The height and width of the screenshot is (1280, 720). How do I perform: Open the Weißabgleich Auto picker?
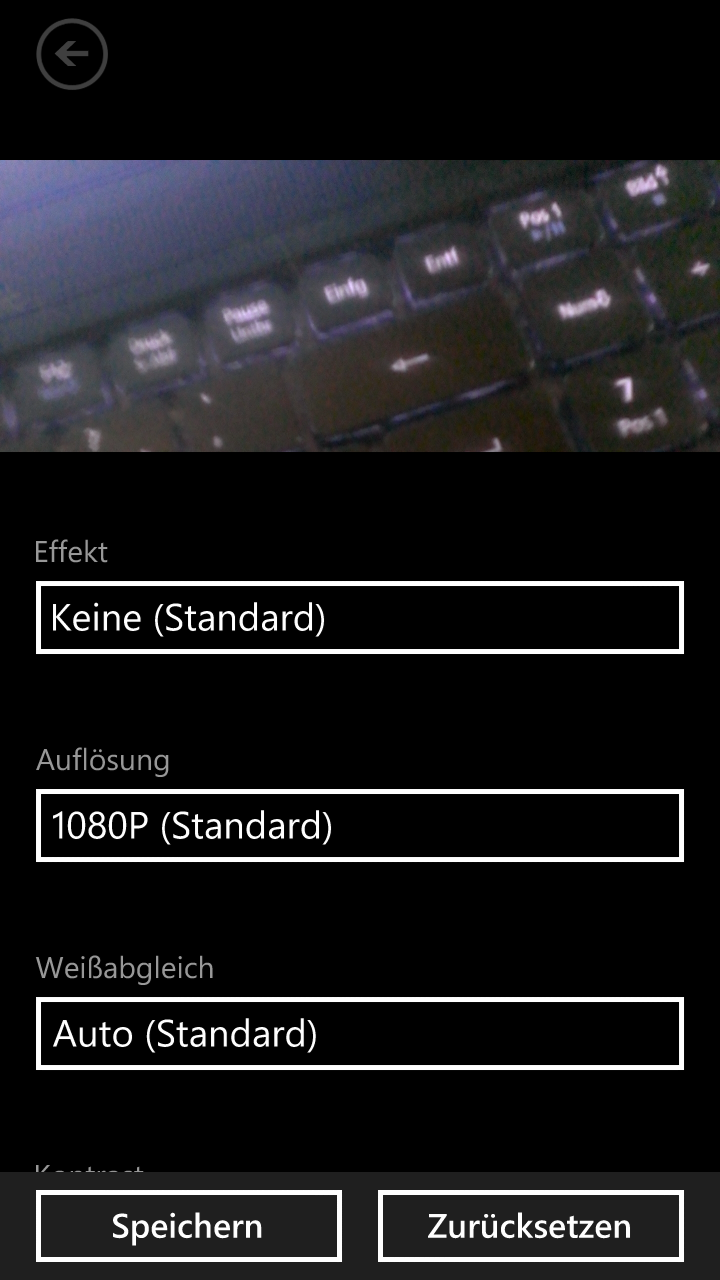(360, 1034)
